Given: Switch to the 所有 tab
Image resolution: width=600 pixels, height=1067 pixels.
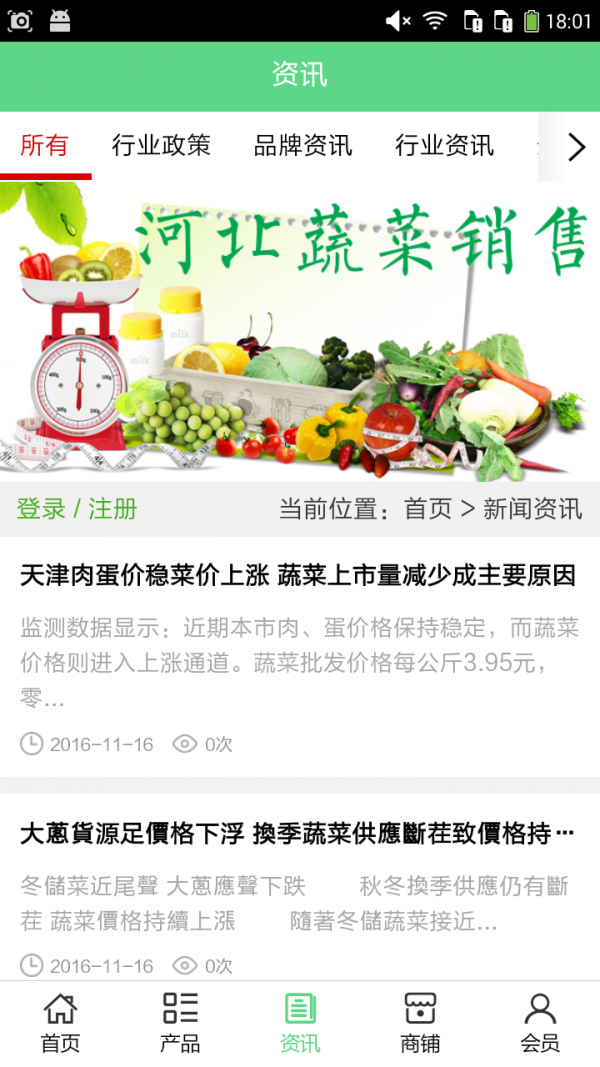Looking at the screenshot, I should pyautogui.click(x=45, y=146).
